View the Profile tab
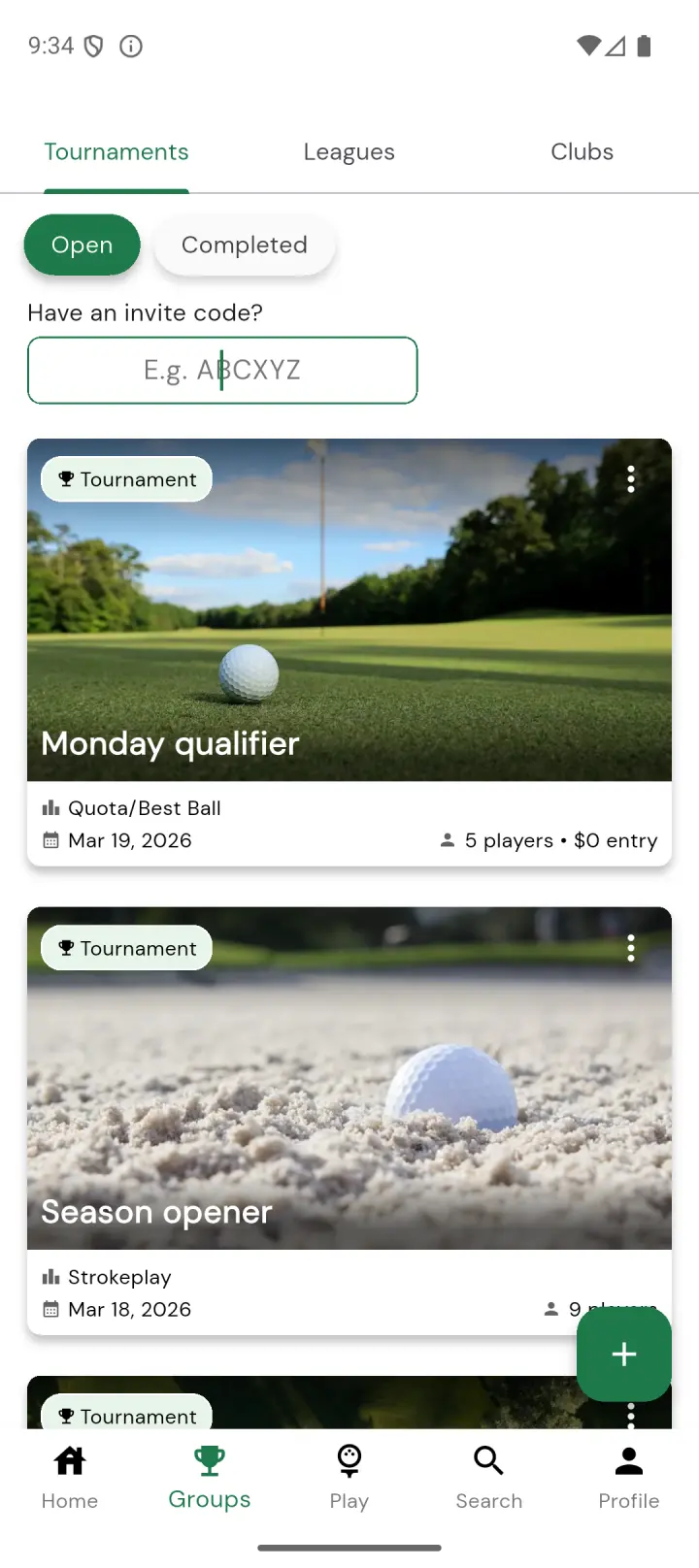699x1568 pixels. click(x=629, y=1477)
